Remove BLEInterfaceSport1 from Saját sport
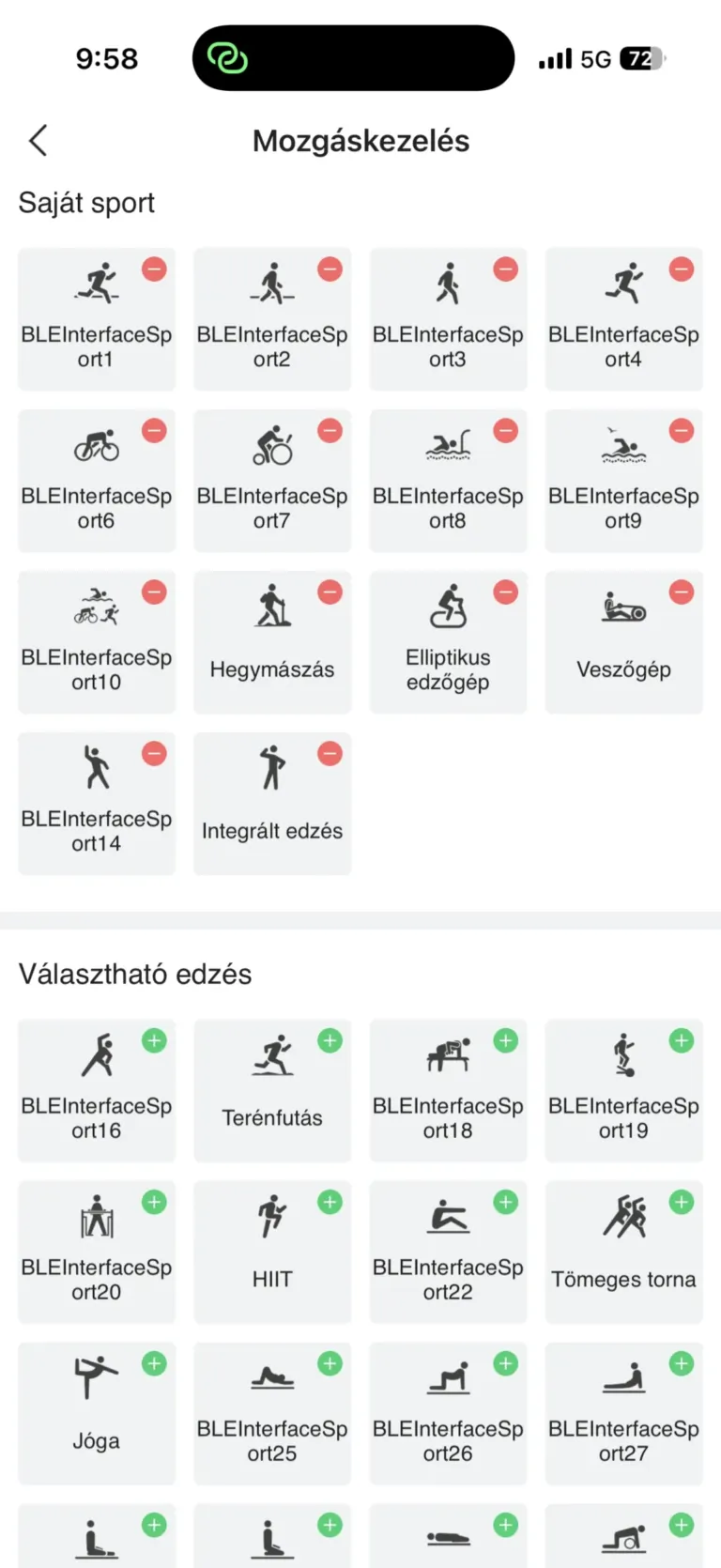 pos(154,269)
